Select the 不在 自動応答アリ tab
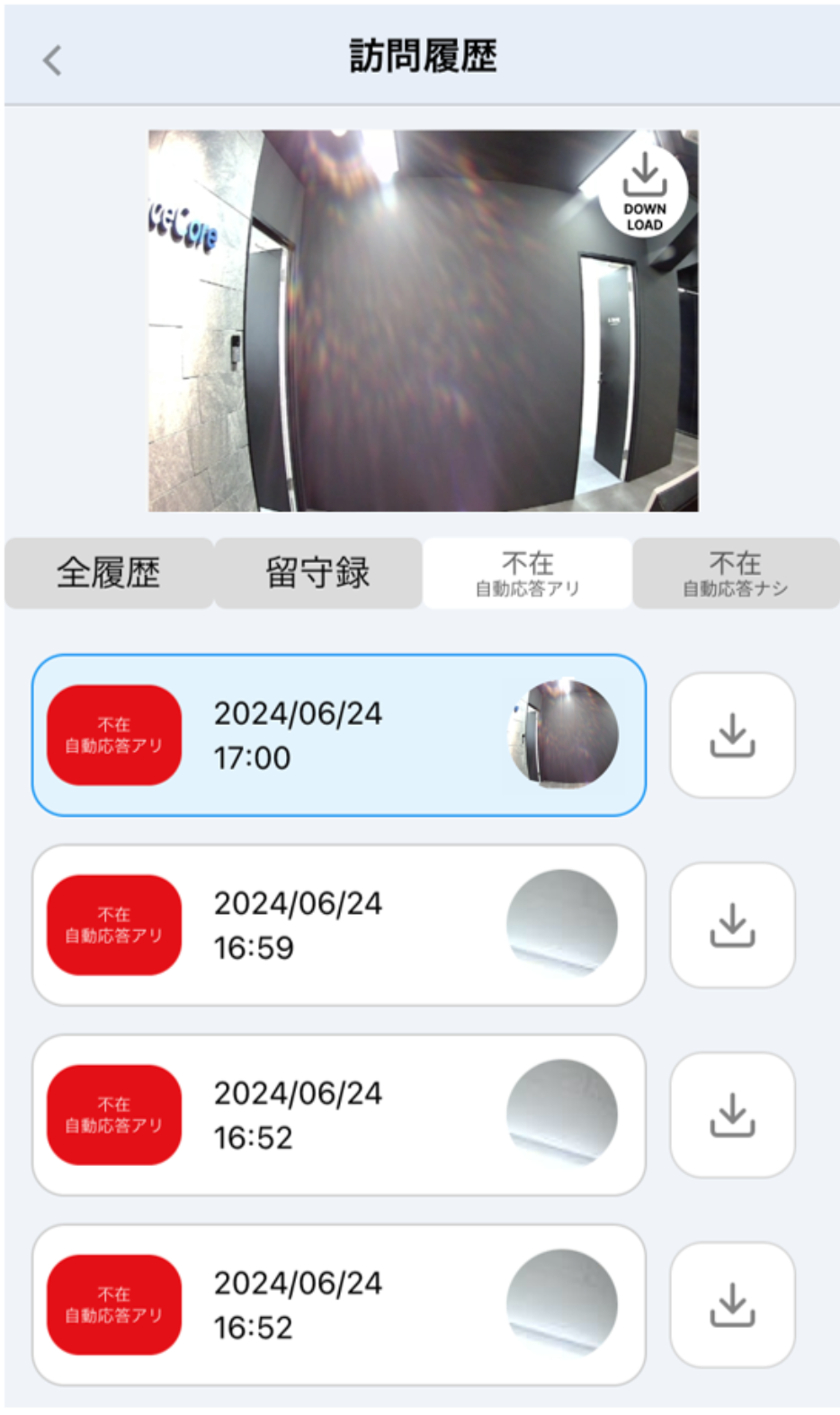This screenshot has width=840, height=1415. pos(527,573)
